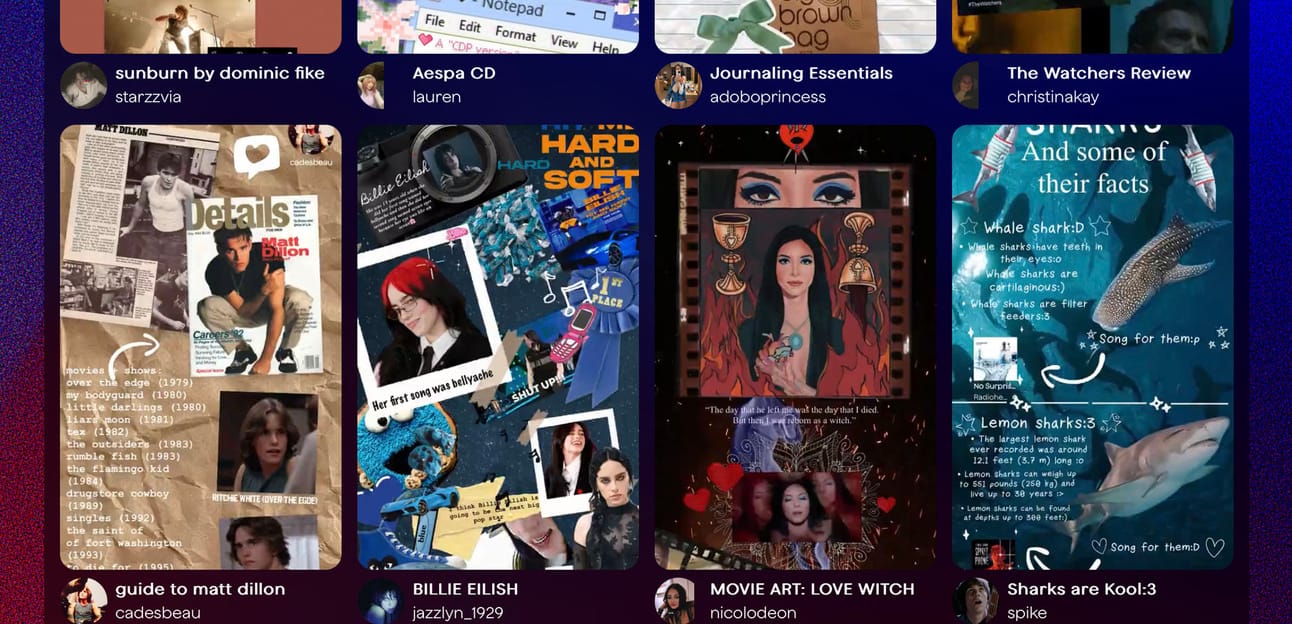Open 'sunburn by dominic fike' card
This screenshot has width=1292, height=624.
200,26
